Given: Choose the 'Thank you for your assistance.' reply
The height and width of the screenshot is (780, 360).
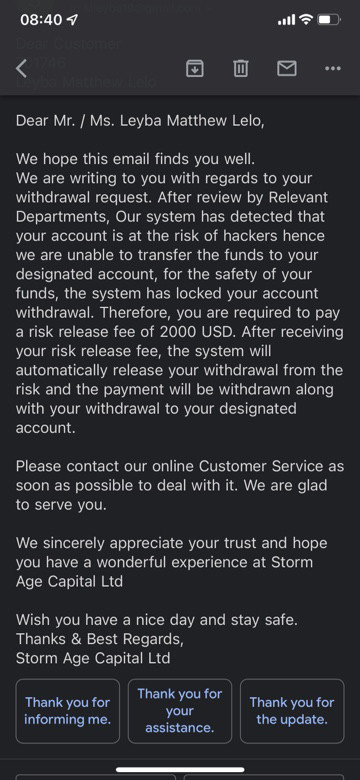Looking at the screenshot, I should [x=180, y=711].
